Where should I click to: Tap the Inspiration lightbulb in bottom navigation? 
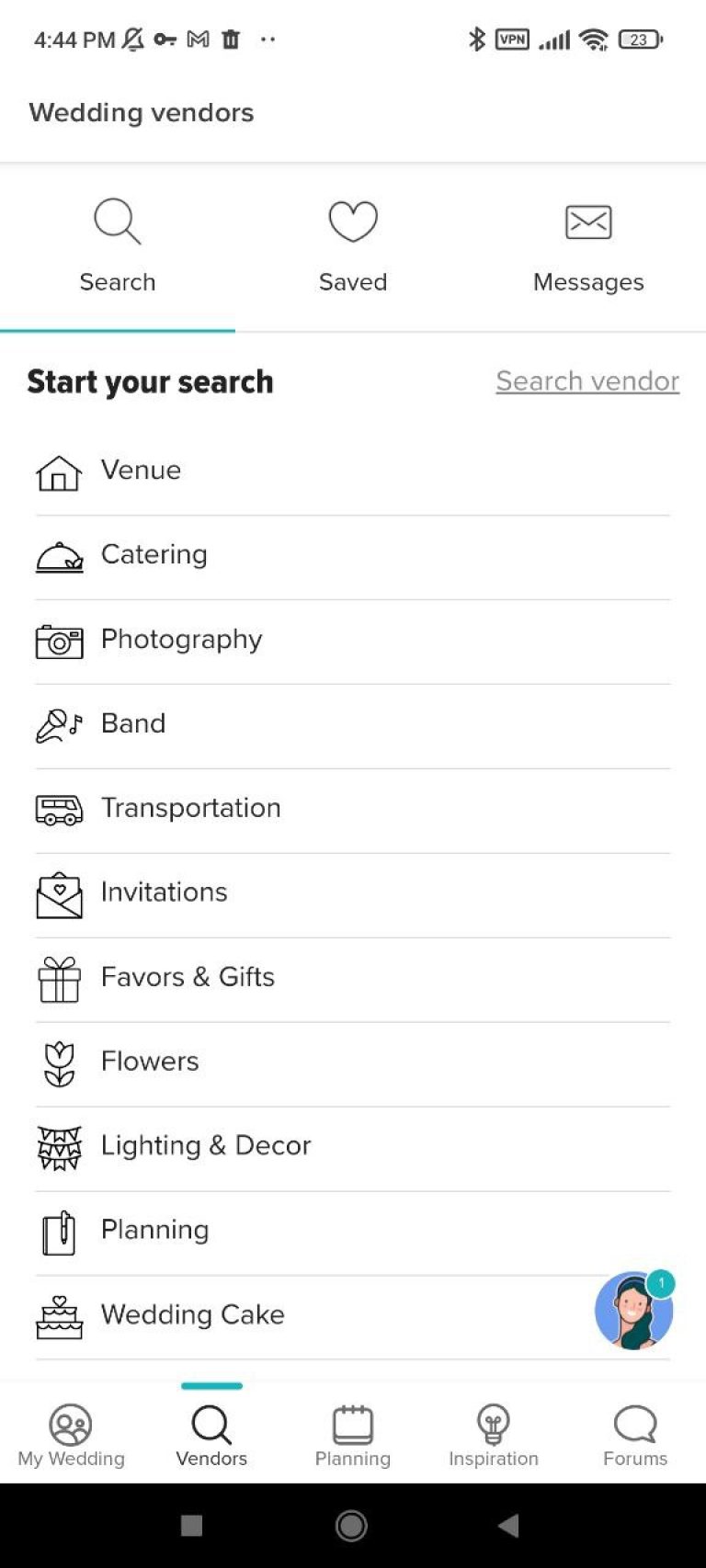[494, 1431]
